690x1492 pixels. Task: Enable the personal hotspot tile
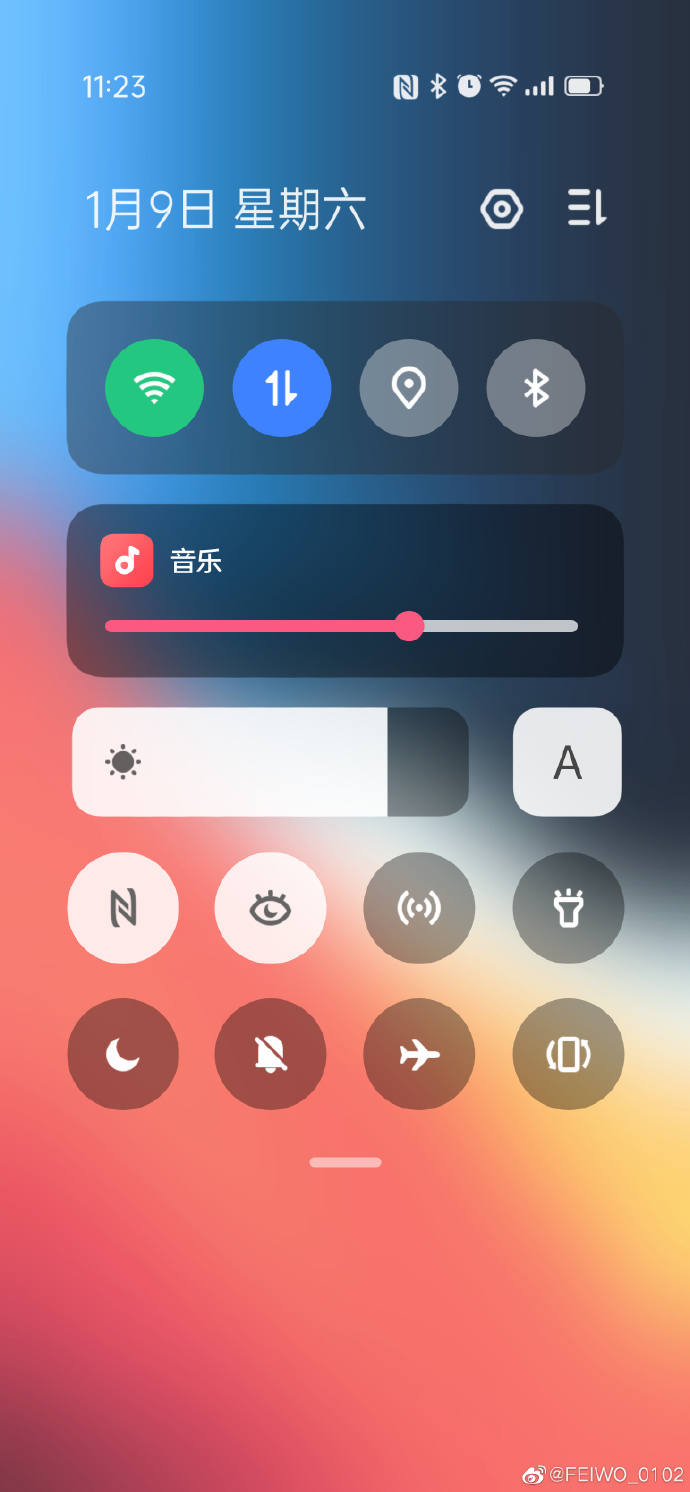pos(419,908)
